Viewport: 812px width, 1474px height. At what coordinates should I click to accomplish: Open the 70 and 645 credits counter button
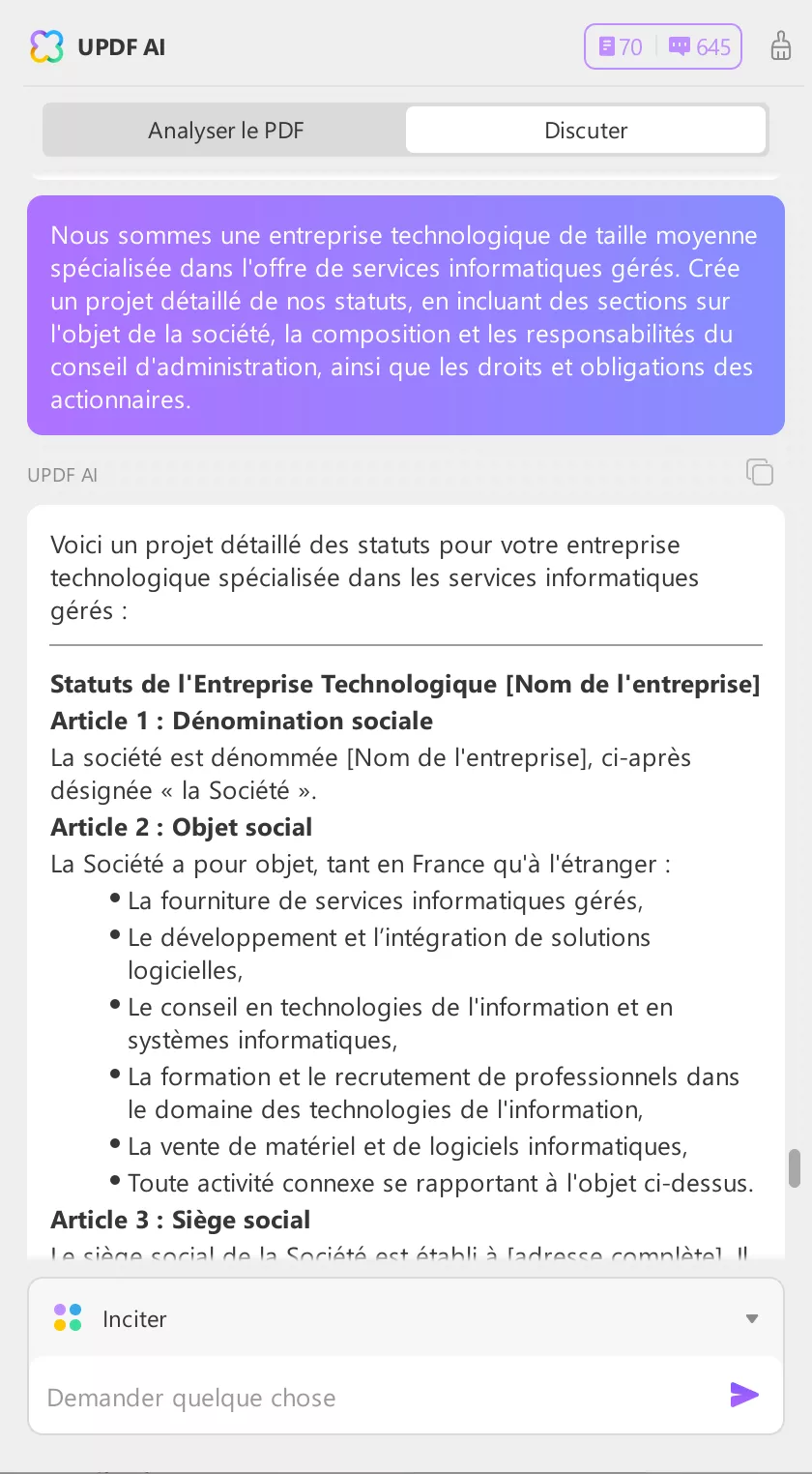pyautogui.click(x=662, y=46)
